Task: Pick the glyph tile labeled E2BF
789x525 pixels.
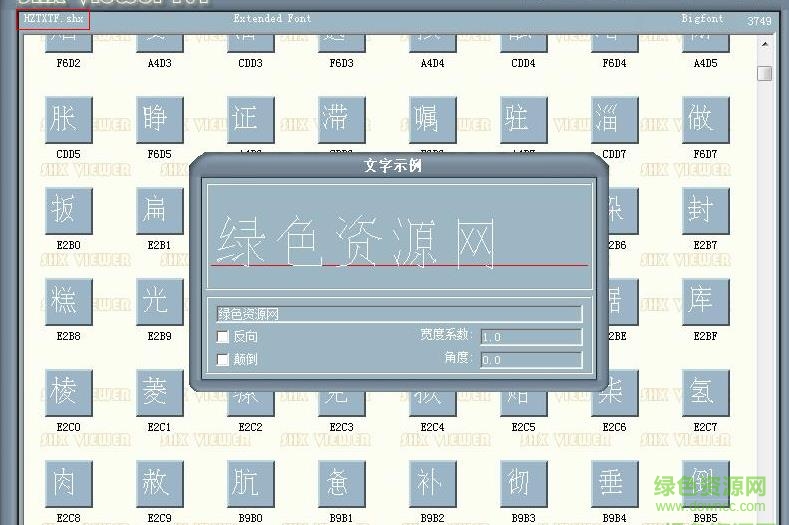Action: pyautogui.click(x=705, y=300)
